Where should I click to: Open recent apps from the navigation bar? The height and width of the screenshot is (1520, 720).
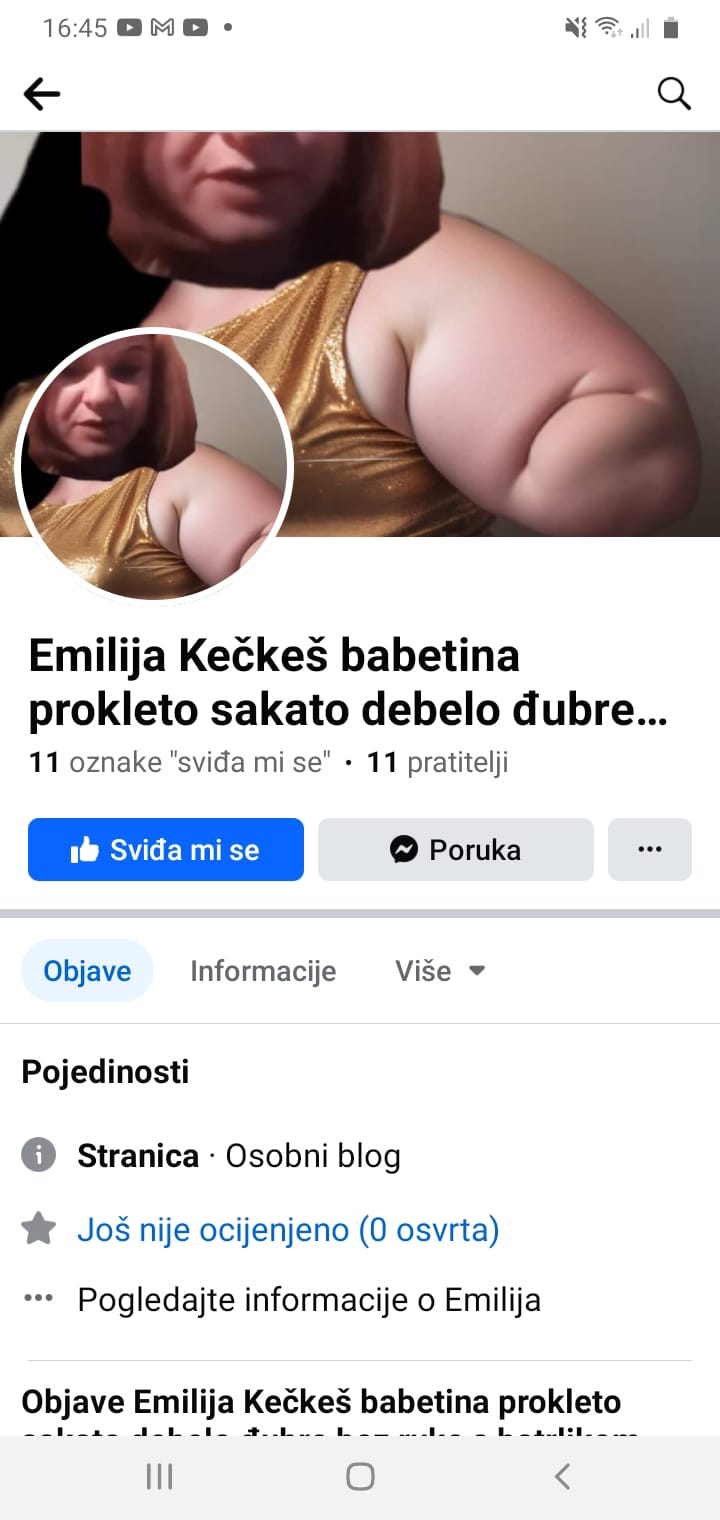point(159,1476)
